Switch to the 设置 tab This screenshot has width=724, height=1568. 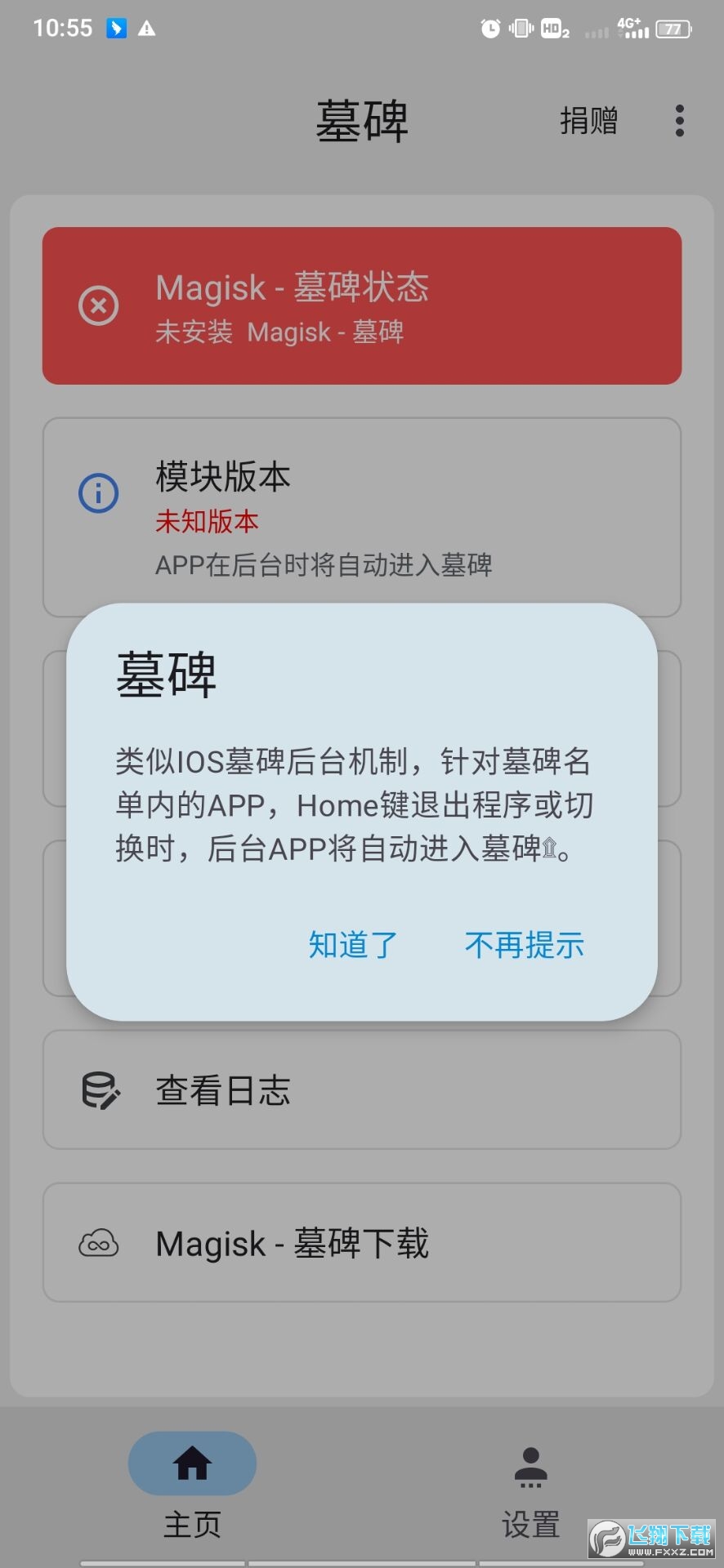coord(530,1488)
